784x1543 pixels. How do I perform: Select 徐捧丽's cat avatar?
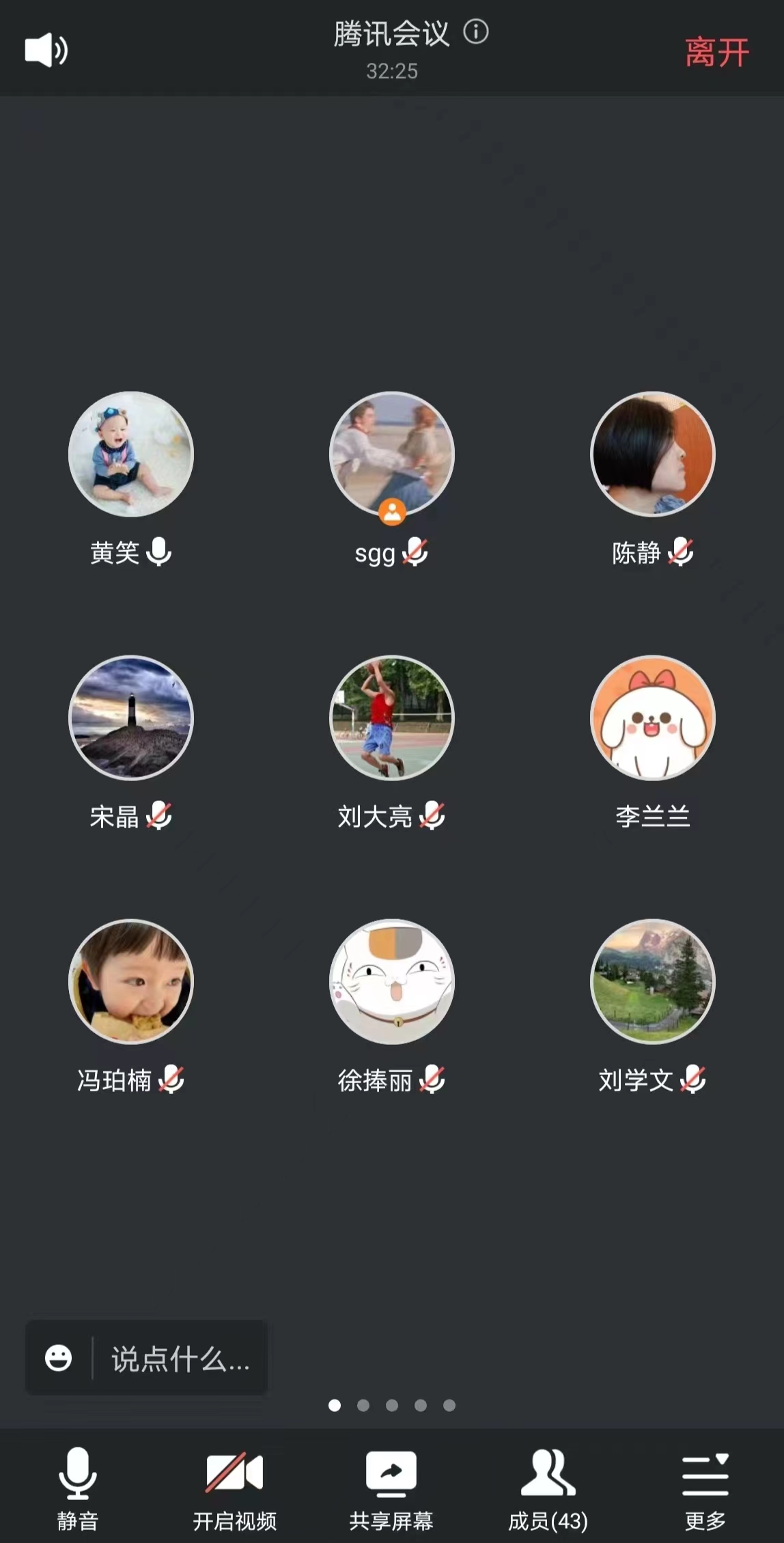[x=392, y=982]
